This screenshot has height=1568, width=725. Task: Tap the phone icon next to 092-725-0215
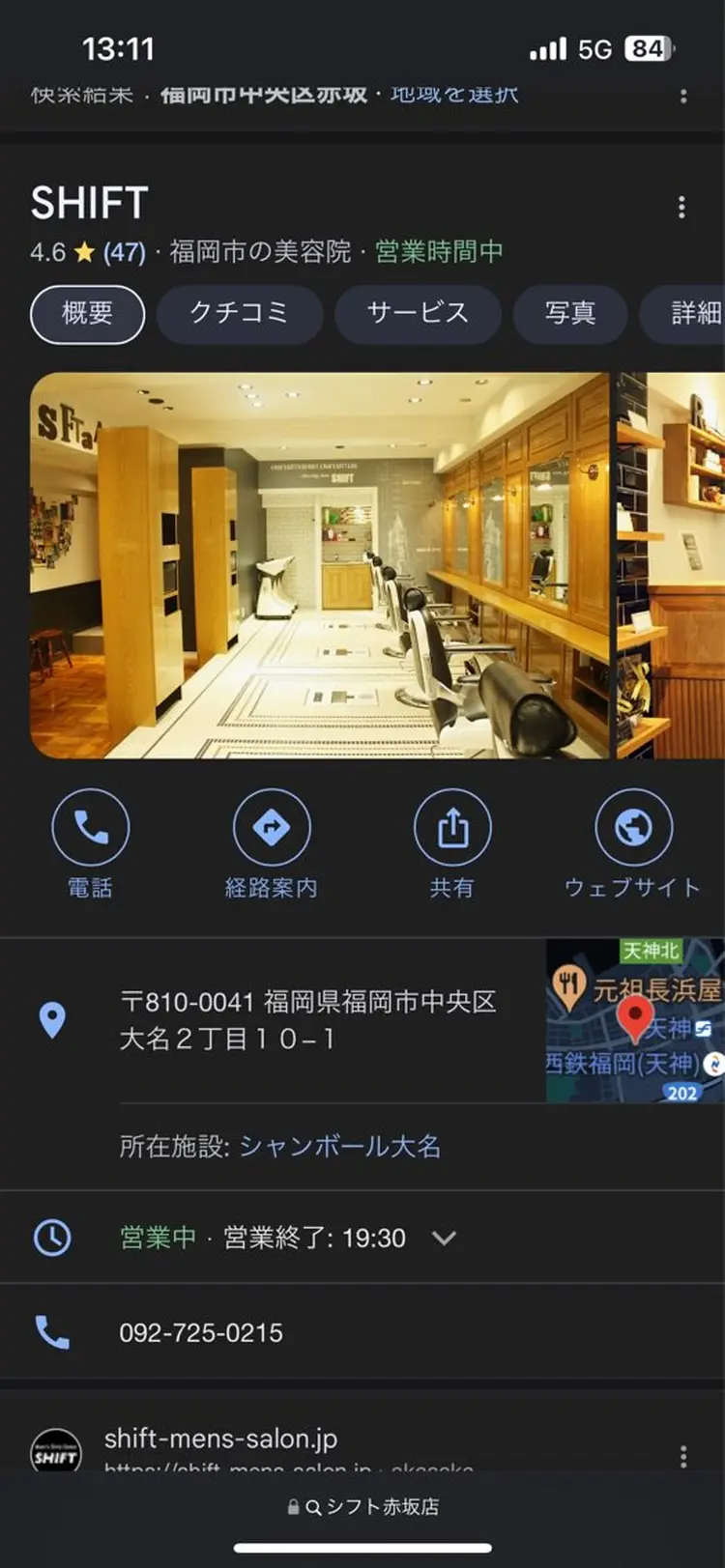click(x=51, y=1333)
